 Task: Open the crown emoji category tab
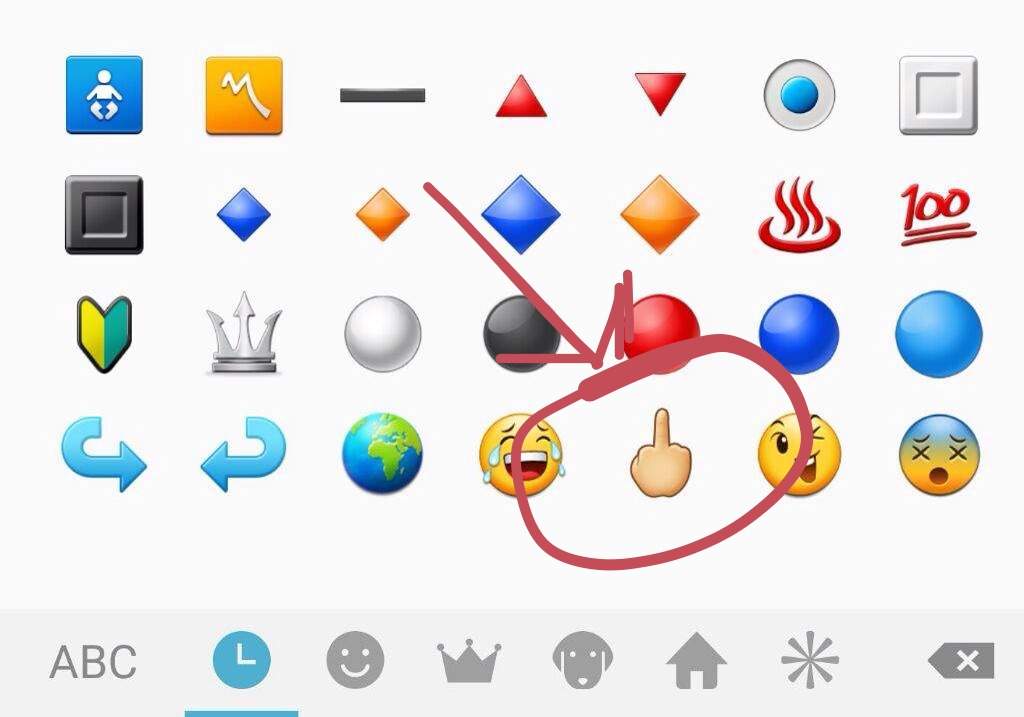469,661
